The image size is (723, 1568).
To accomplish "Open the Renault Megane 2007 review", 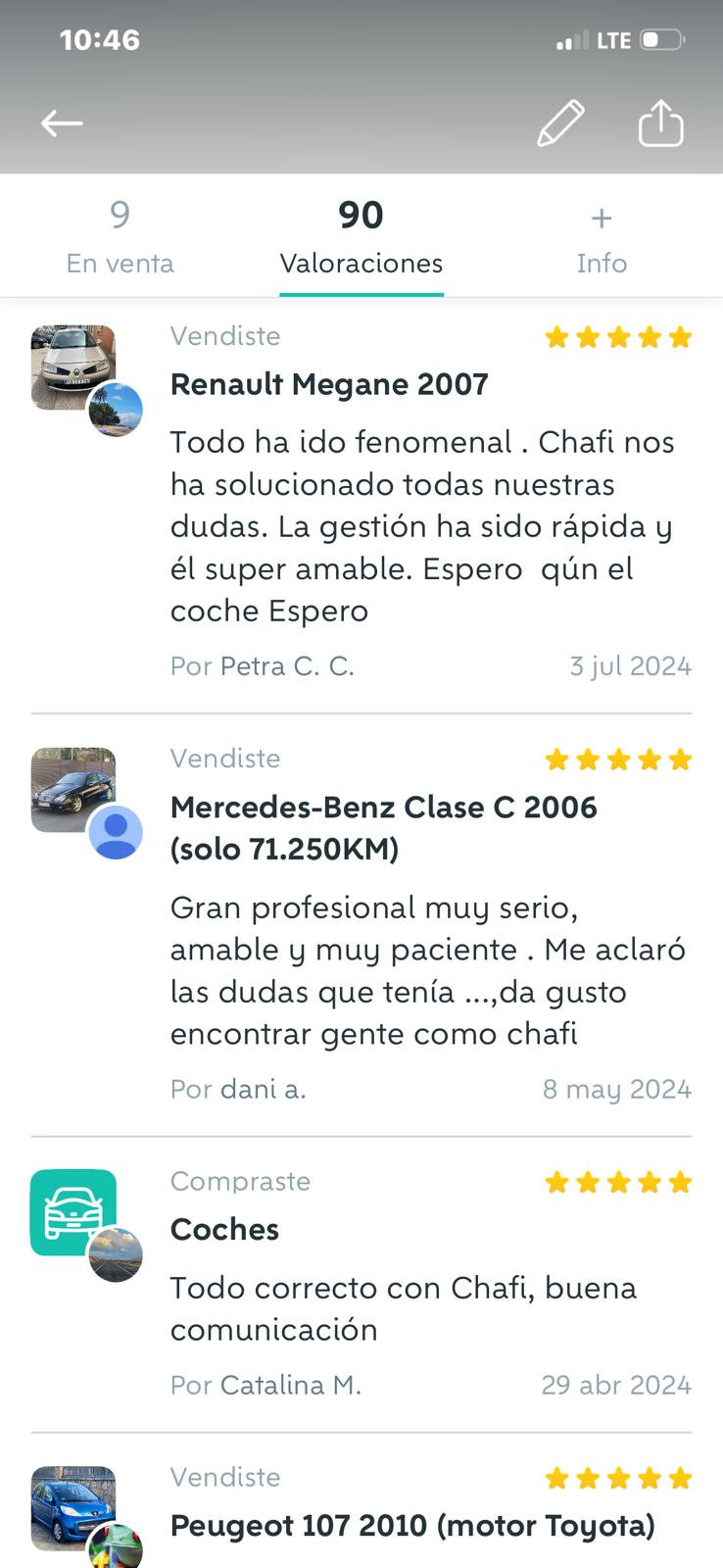I will tap(329, 384).
